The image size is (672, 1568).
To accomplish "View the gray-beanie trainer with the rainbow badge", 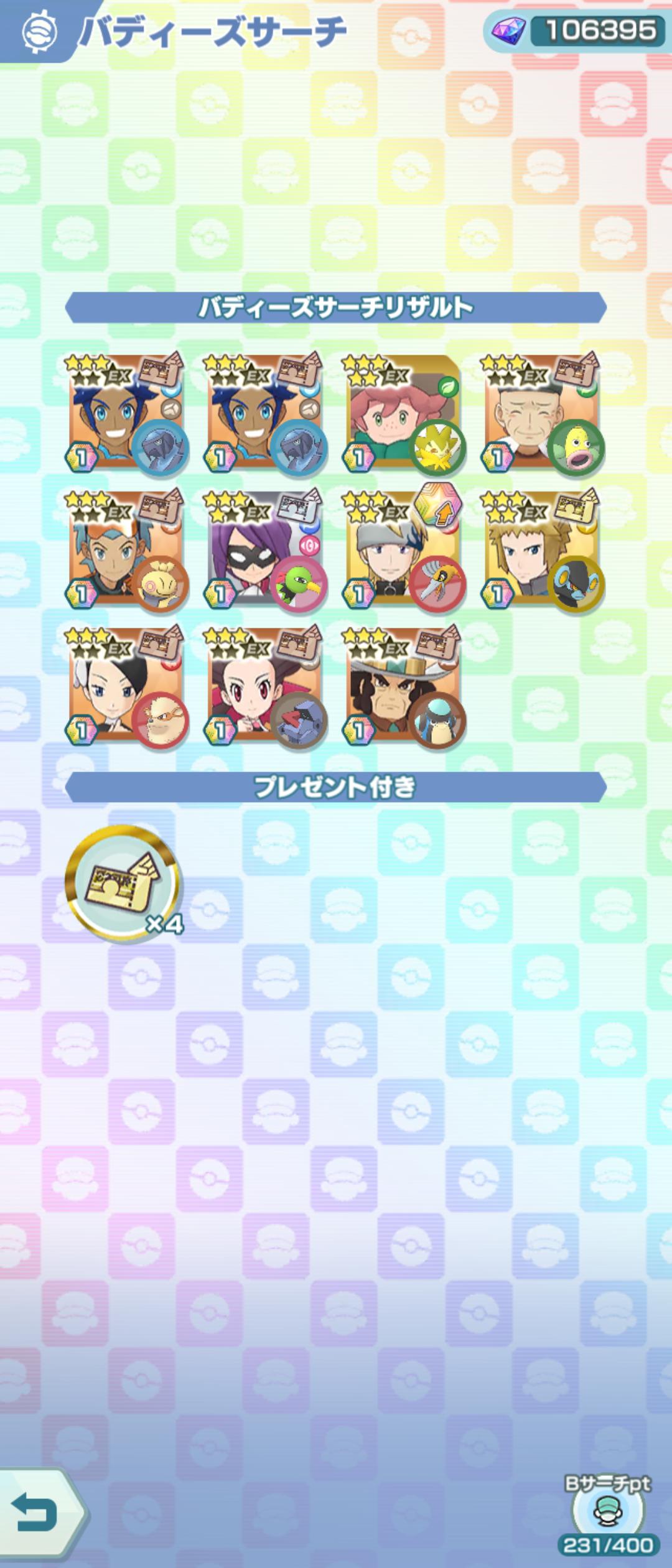I will (403, 549).
